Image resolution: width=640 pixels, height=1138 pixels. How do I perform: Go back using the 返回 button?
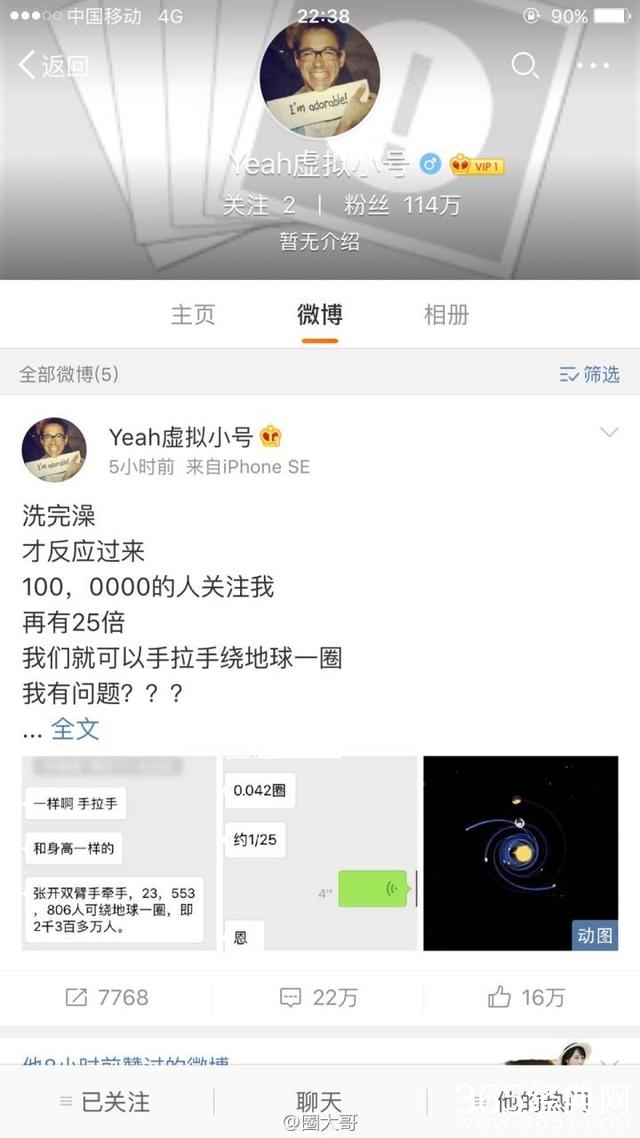[53, 66]
